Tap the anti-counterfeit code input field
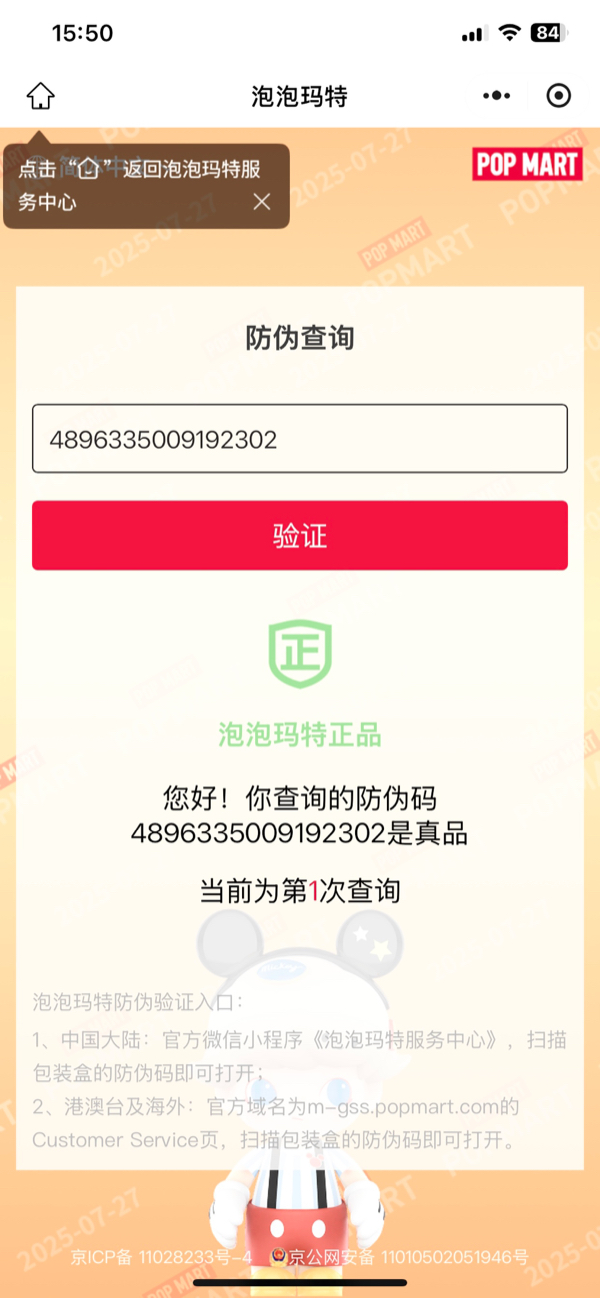This screenshot has width=600, height=1298. [x=300, y=438]
